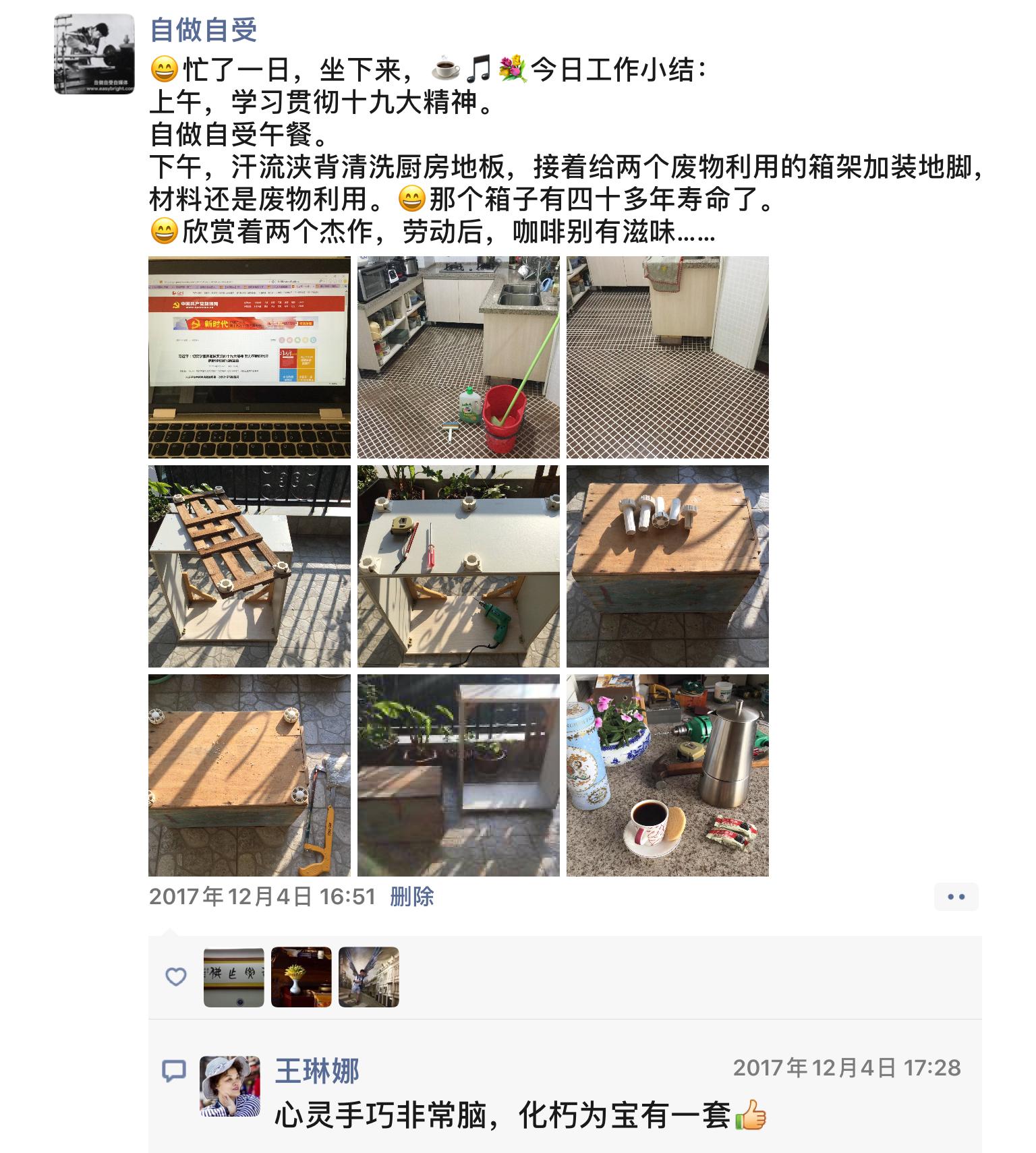Delete this post via 删除
This screenshot has height=1153, width=1036.
411,896
